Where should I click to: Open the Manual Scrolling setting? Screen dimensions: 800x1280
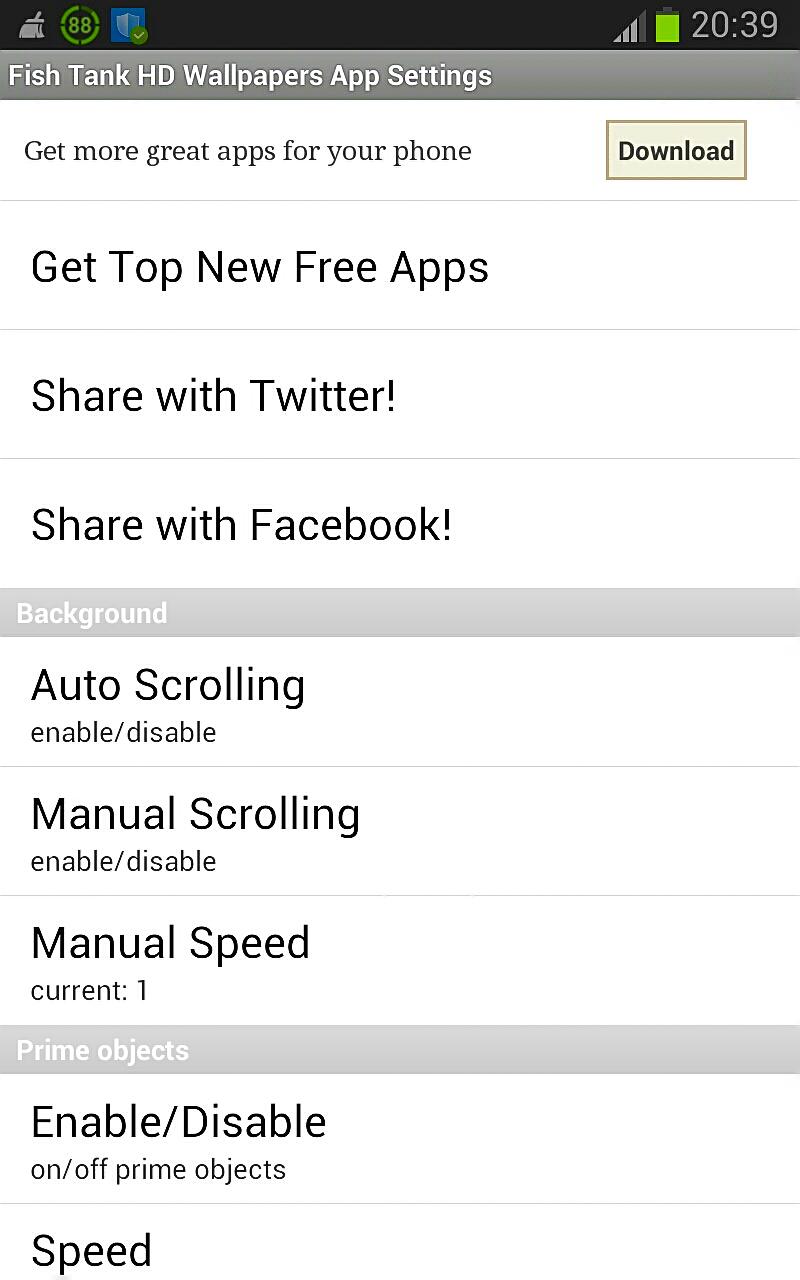pos(400,832)
